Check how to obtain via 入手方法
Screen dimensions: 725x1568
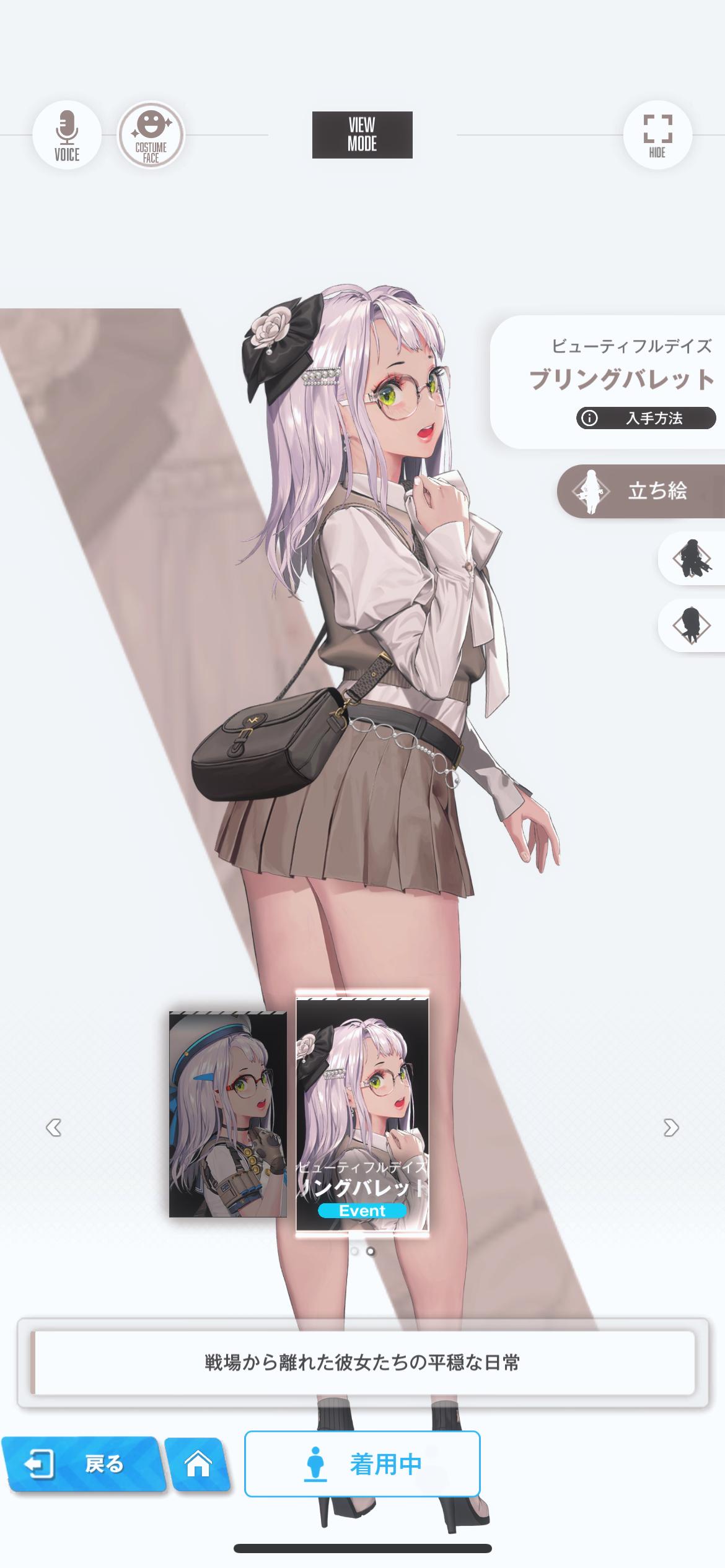[x=646, y=418]
